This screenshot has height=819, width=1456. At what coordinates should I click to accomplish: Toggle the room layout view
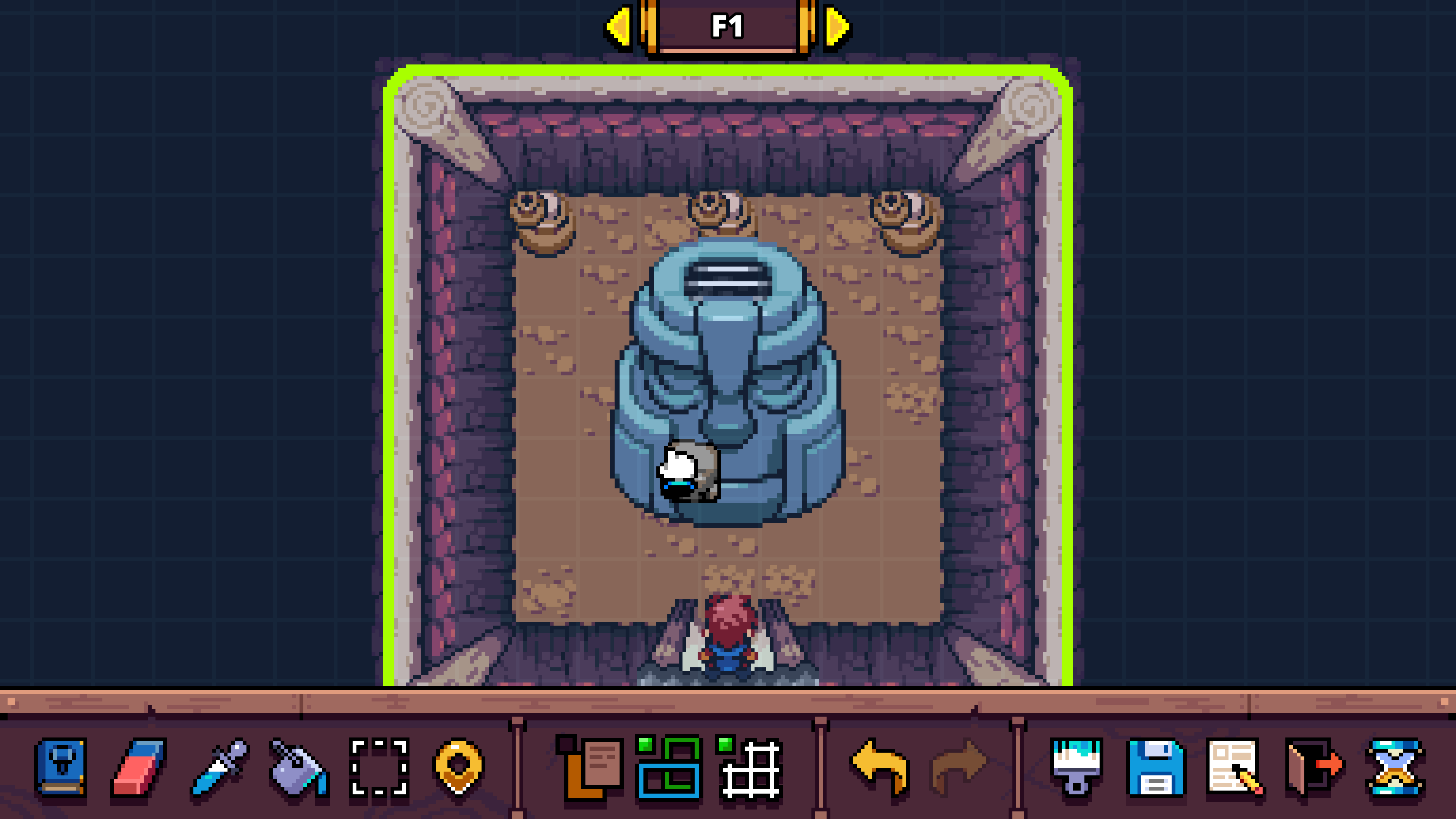[668, 767]
